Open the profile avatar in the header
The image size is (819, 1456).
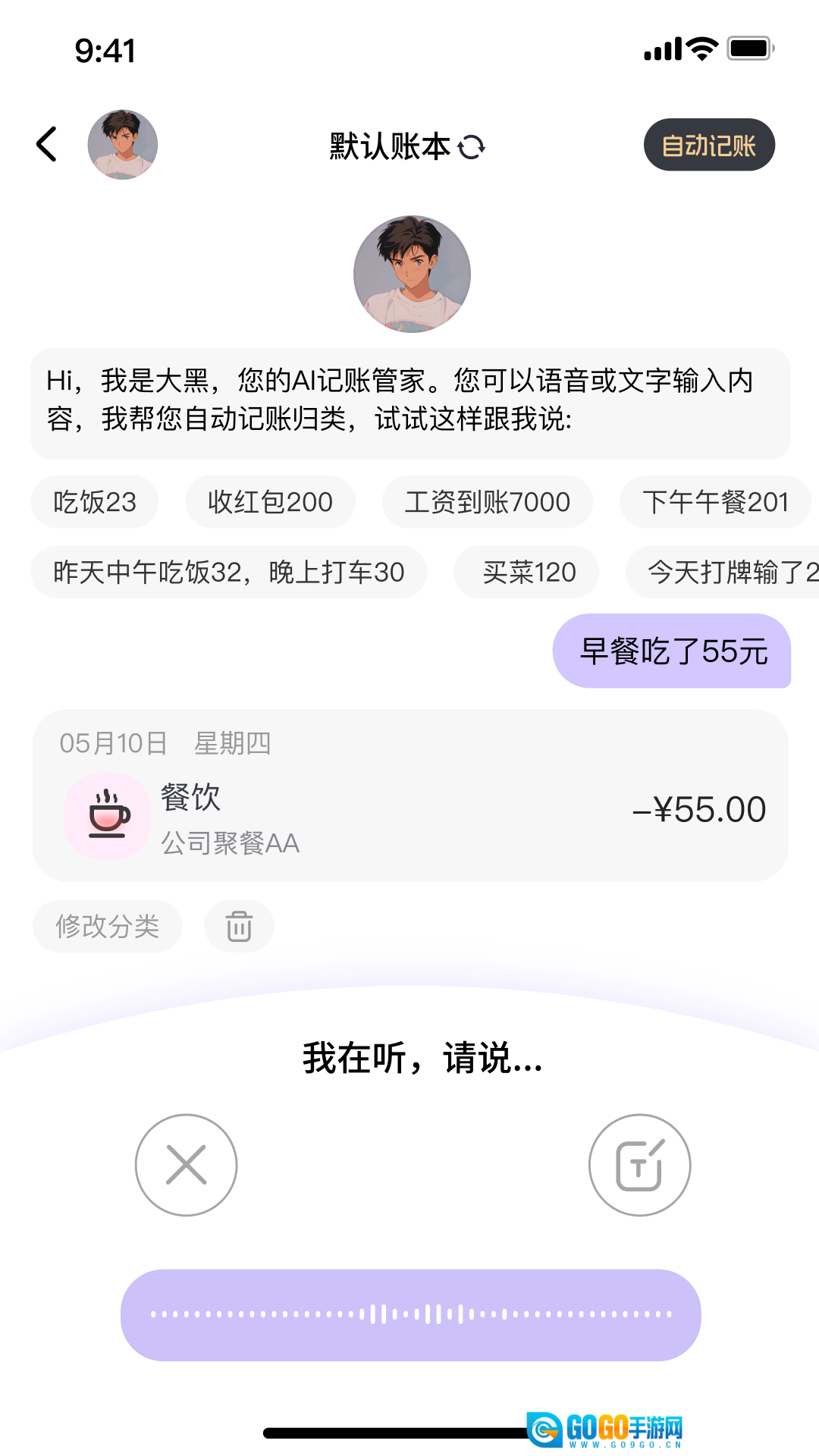tap(123, 144)
